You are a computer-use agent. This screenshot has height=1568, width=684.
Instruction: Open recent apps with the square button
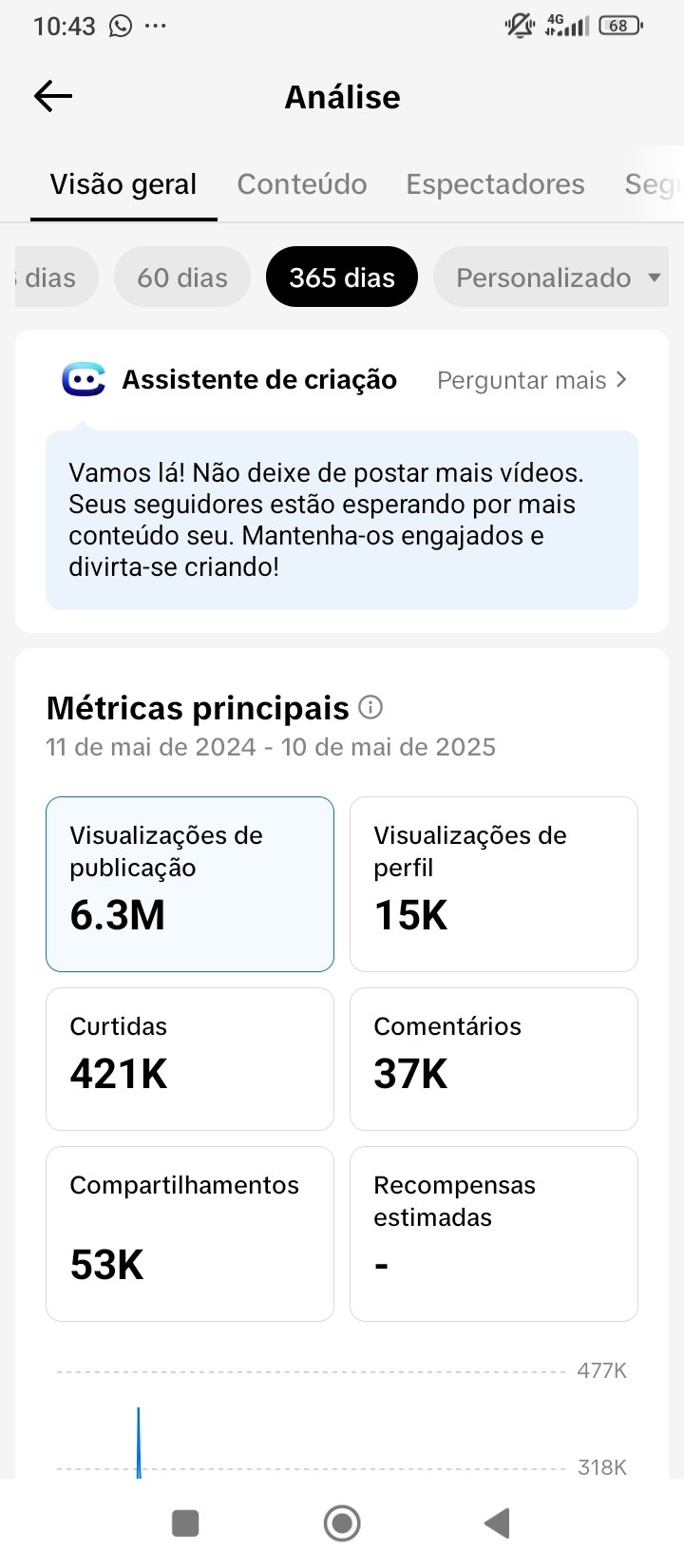point(185,1523)
